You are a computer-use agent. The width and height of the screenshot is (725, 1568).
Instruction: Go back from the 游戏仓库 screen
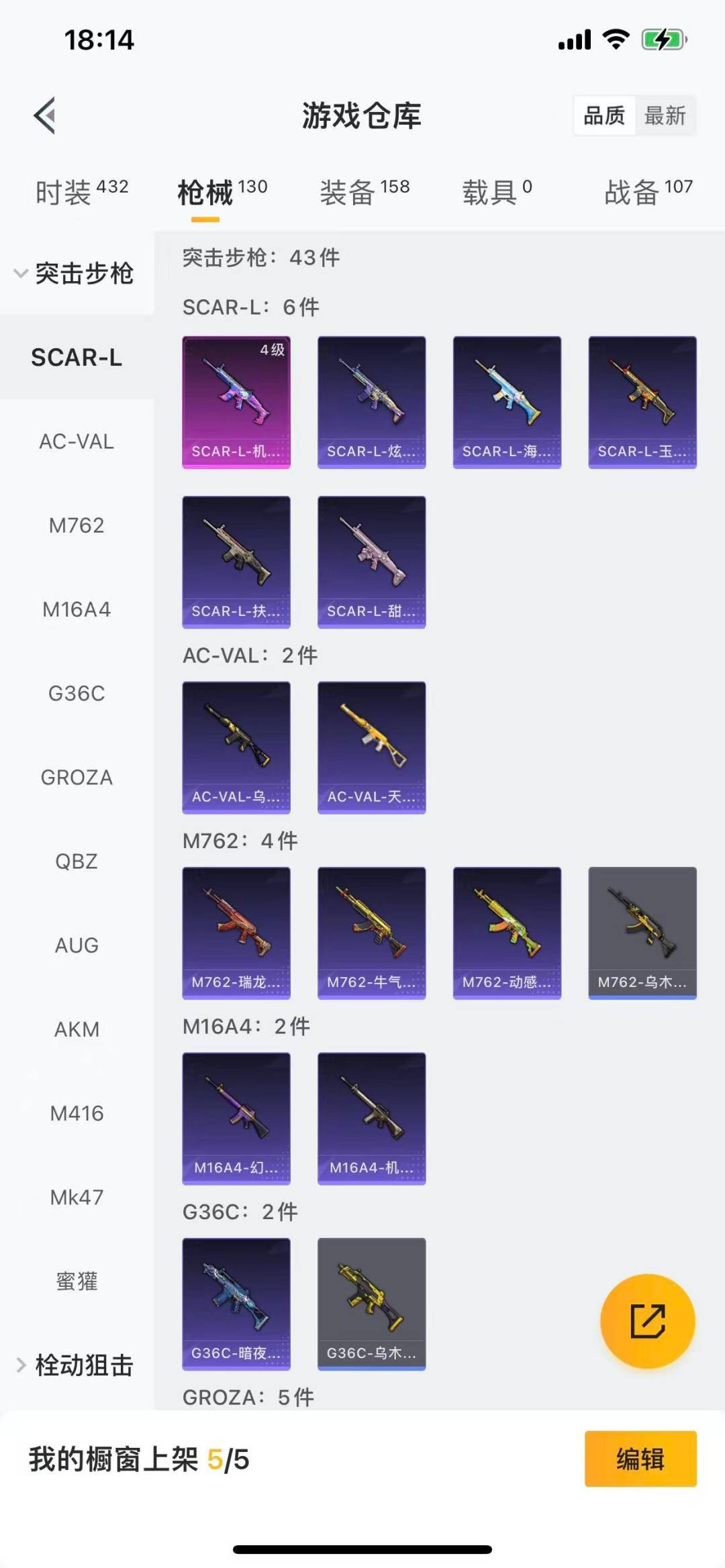click(45, 116)
